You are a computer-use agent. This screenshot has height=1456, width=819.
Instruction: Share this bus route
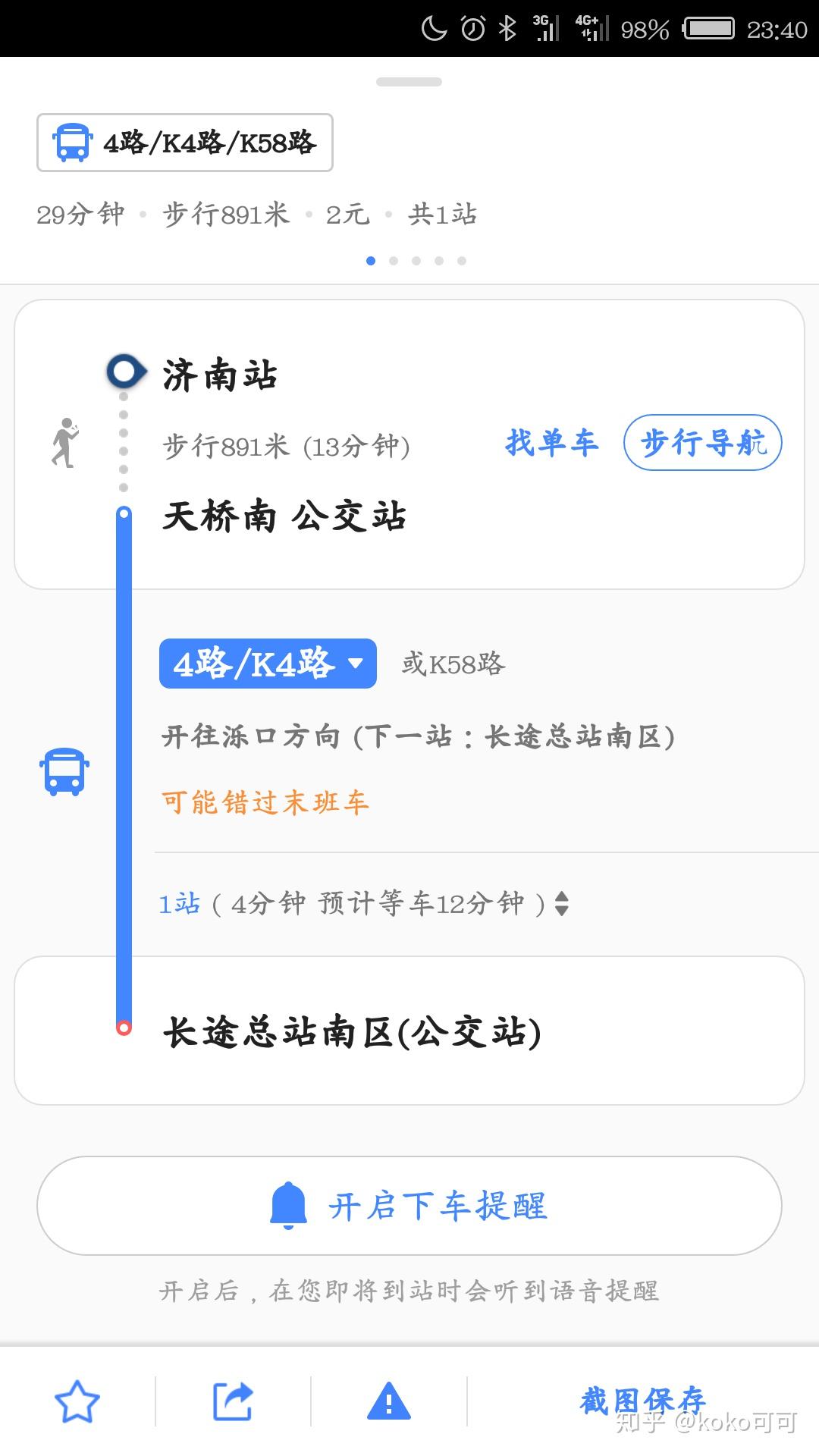click(x=233, y=1401)
